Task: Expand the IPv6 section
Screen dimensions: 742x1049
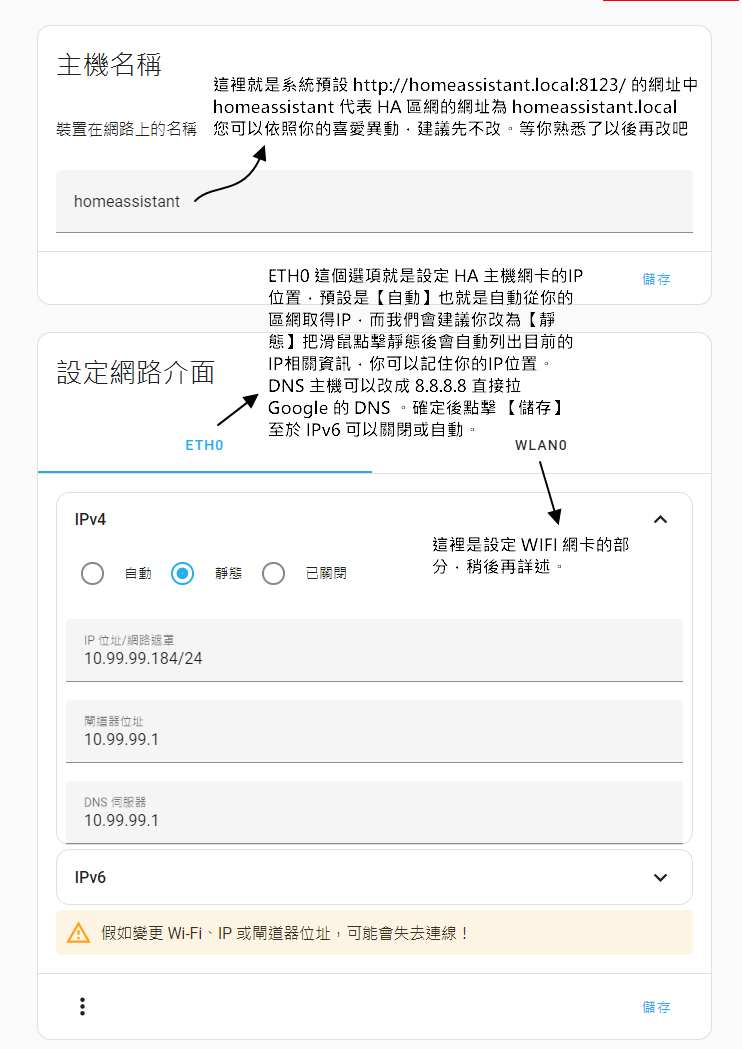Action: click(x=660, y=877)
